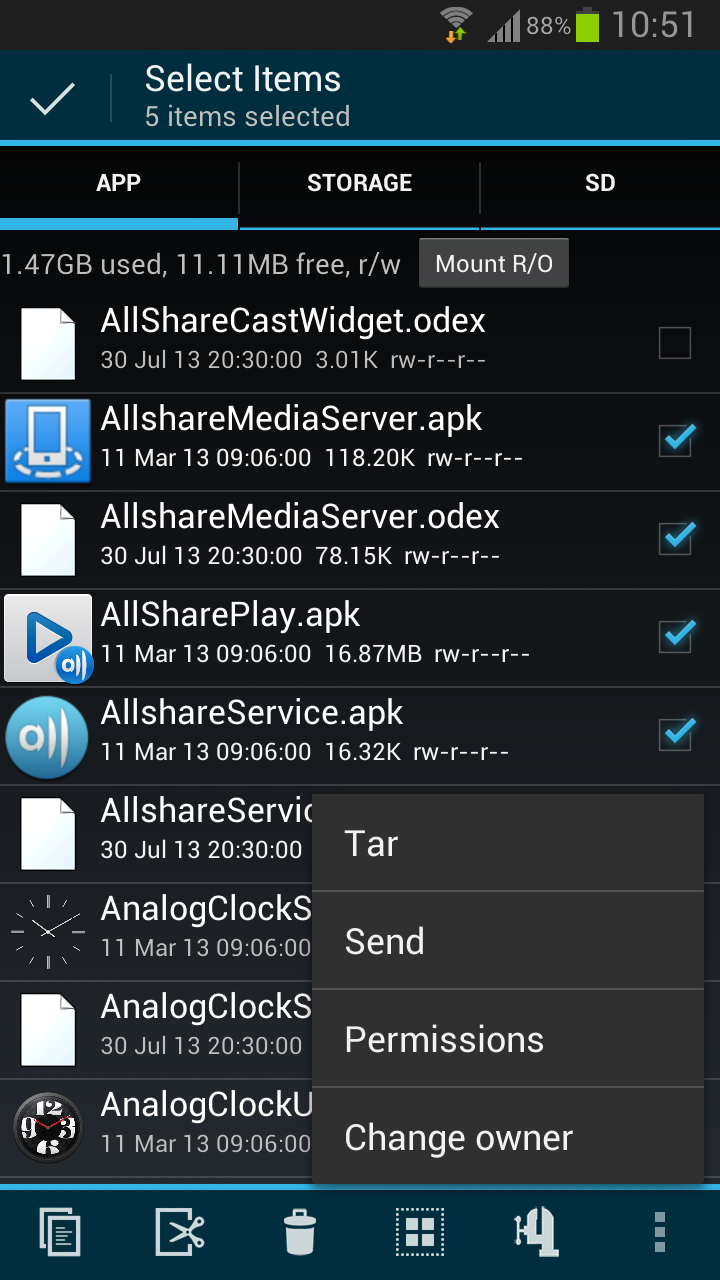
Task: Uncheck AllshareMediaServer.apk
Action: click(677, 440)
